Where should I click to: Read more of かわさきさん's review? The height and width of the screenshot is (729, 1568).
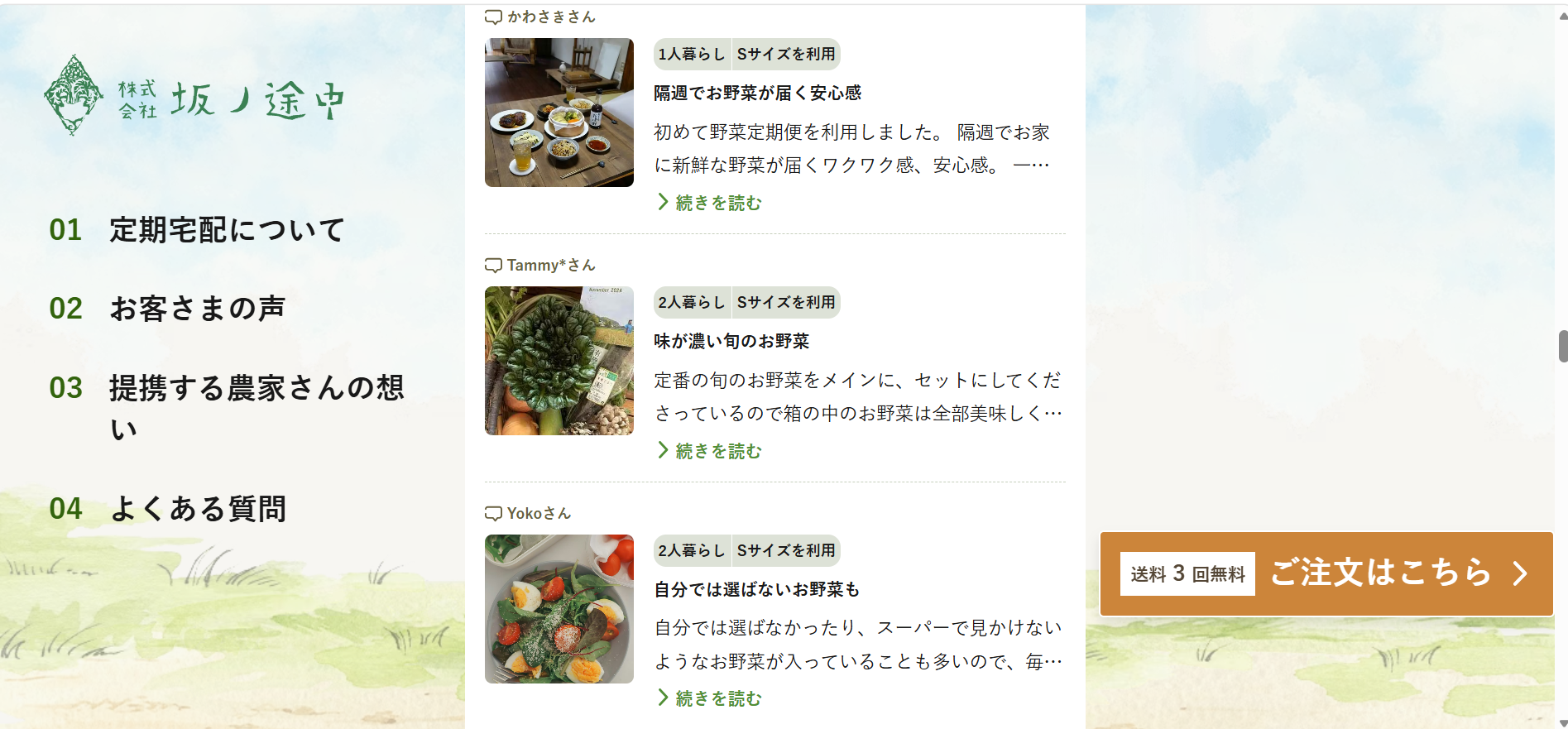pyautogui.click(x=709, y=203)
